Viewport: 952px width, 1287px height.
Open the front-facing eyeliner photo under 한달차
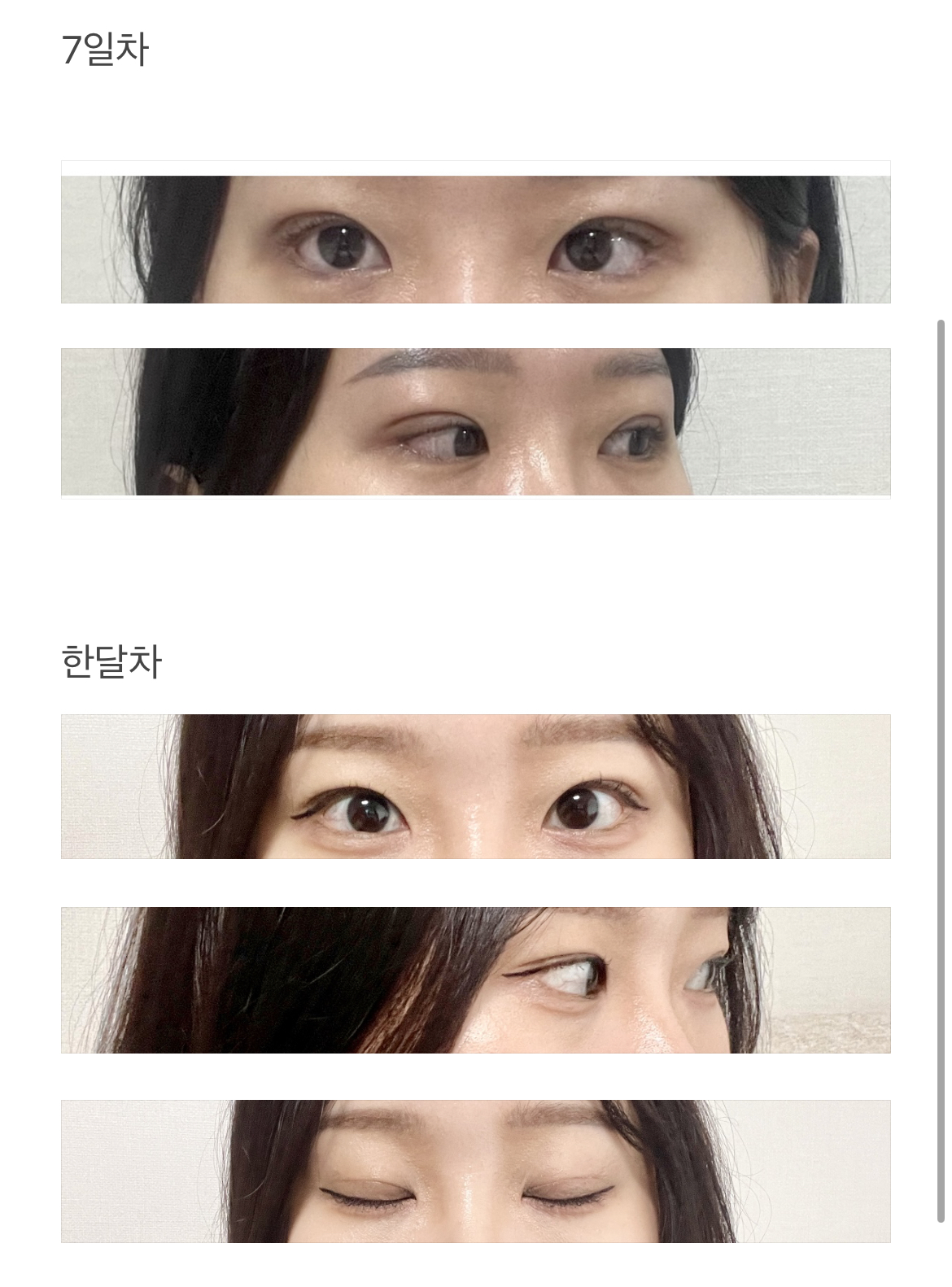(475, 786)
